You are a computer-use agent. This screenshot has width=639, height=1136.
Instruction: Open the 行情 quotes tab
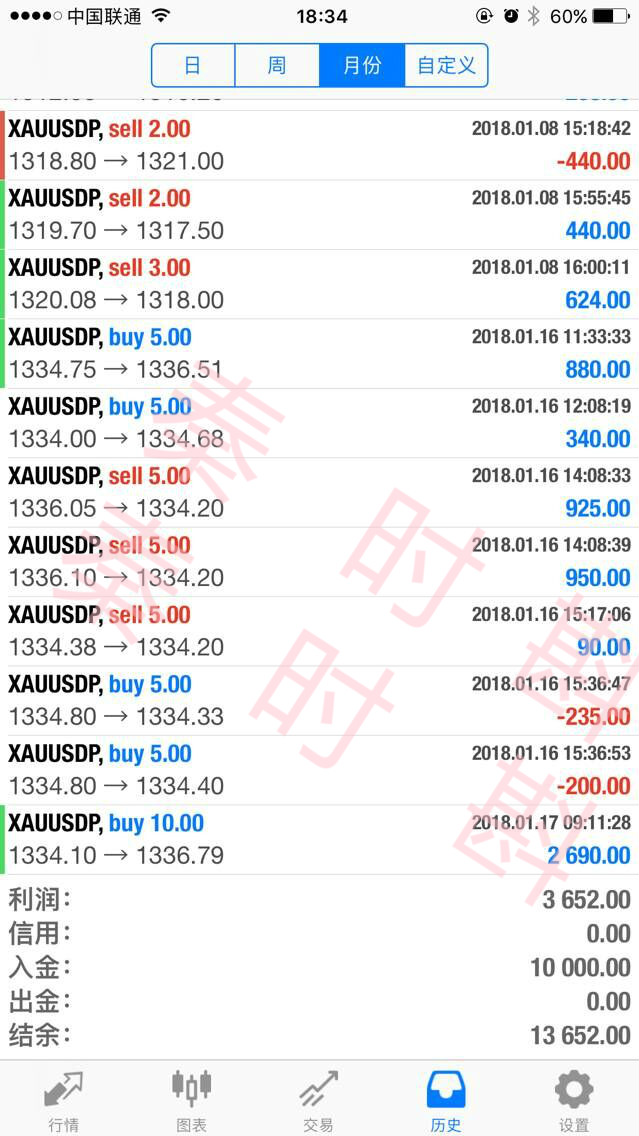[x=64, y=1100]
